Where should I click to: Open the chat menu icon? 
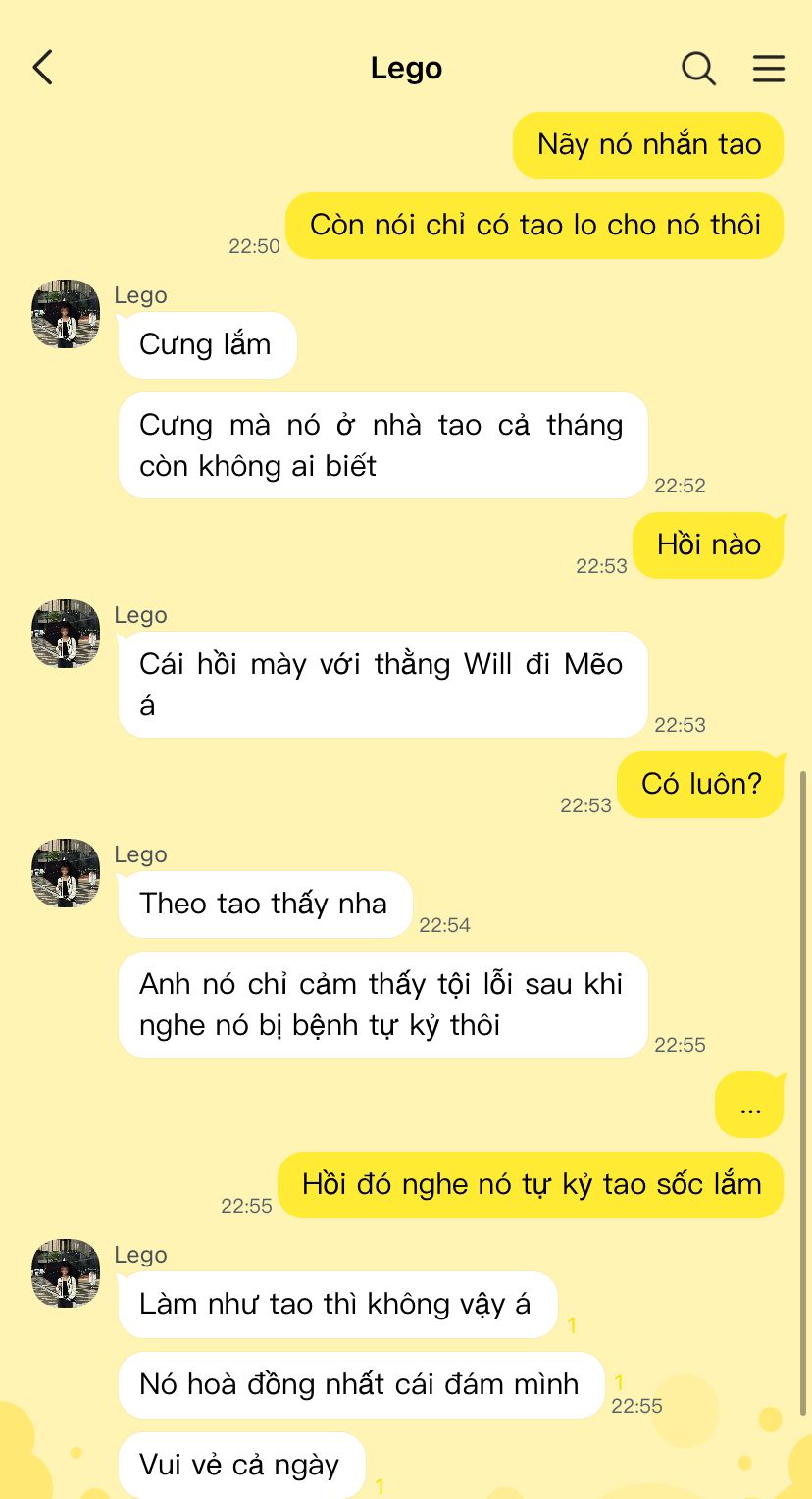click(768, 69)
